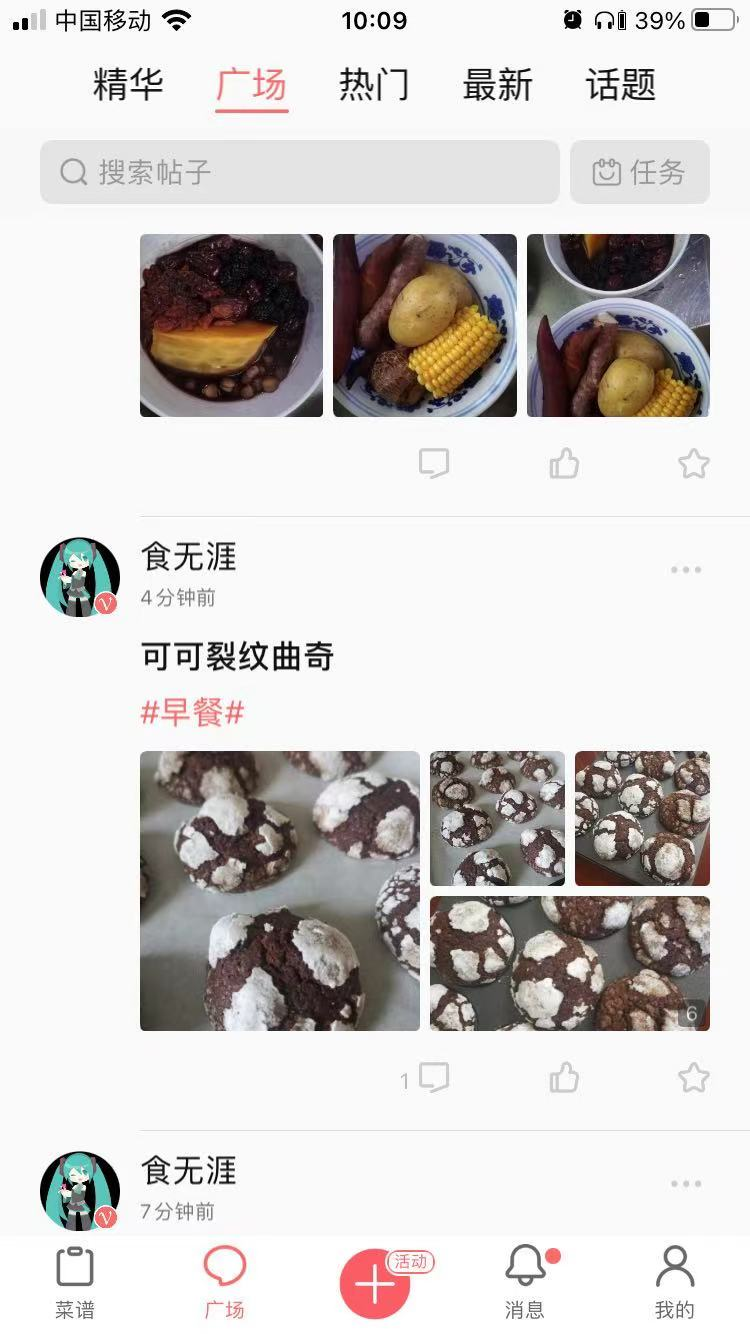The height and width of the screenshot is (1334, 750).
Task: Open 食无涯's avatar on 可可裂纹曲奇 post
Action: click(x=80, y=577)
